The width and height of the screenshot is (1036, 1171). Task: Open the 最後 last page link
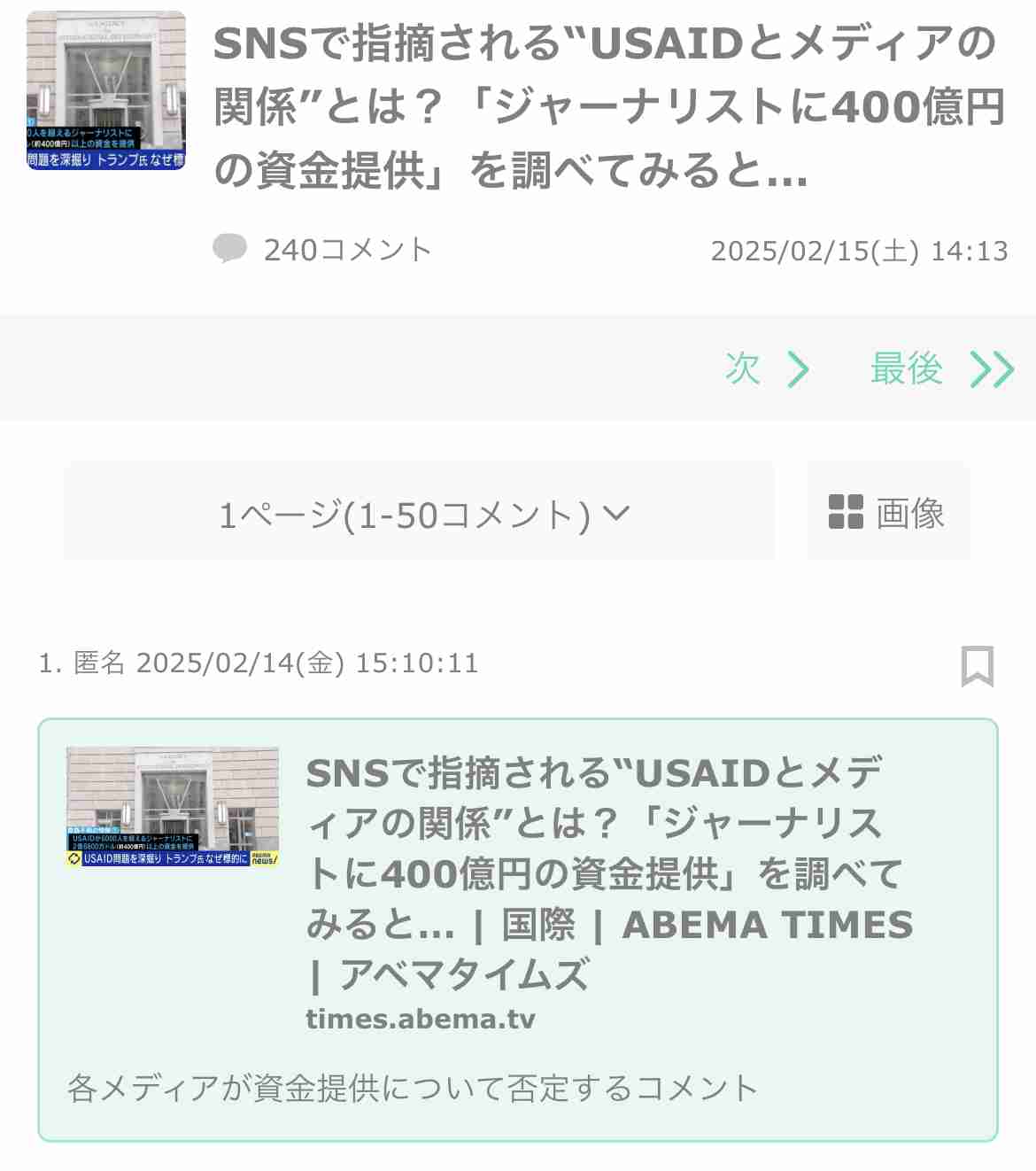[x=906, y=368]
